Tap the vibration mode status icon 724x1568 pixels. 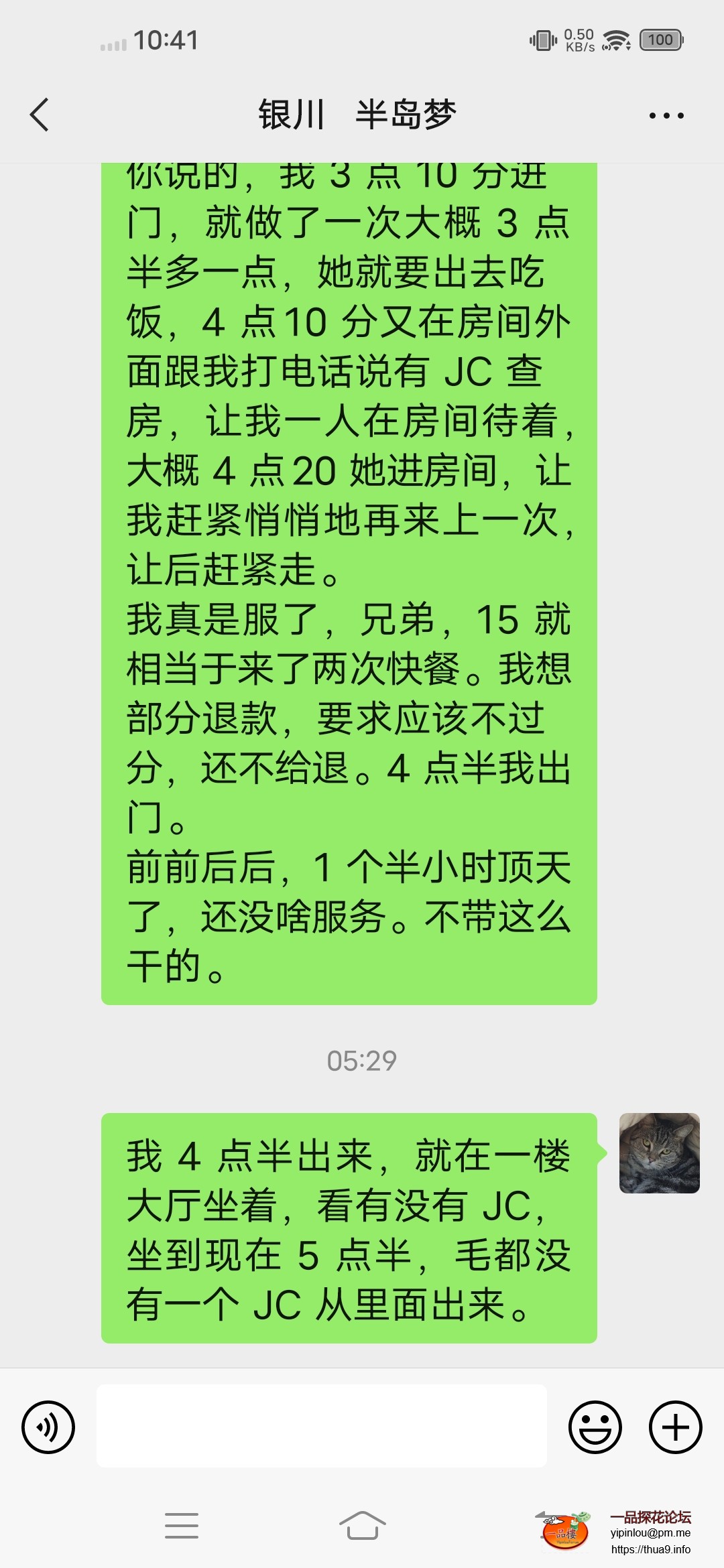tap(544, 40)
